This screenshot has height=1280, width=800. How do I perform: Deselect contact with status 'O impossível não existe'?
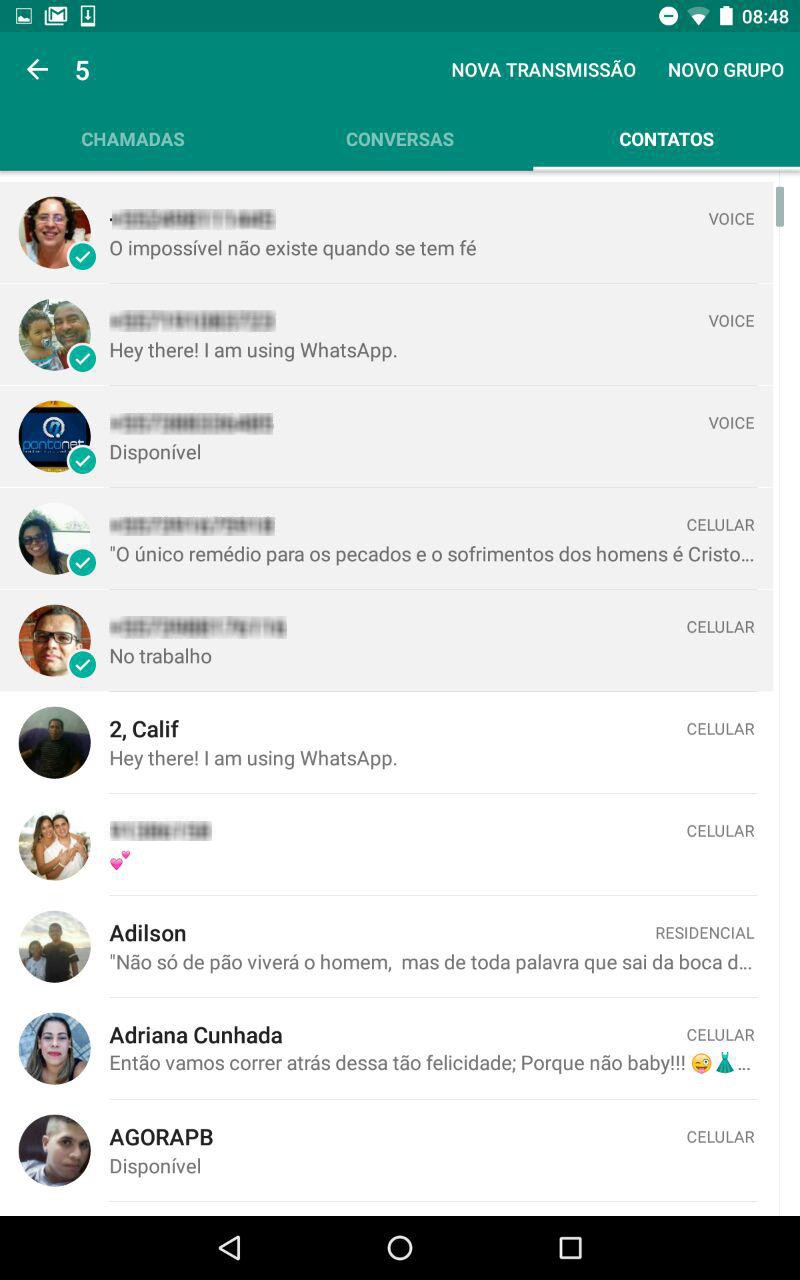coord(386,233)
